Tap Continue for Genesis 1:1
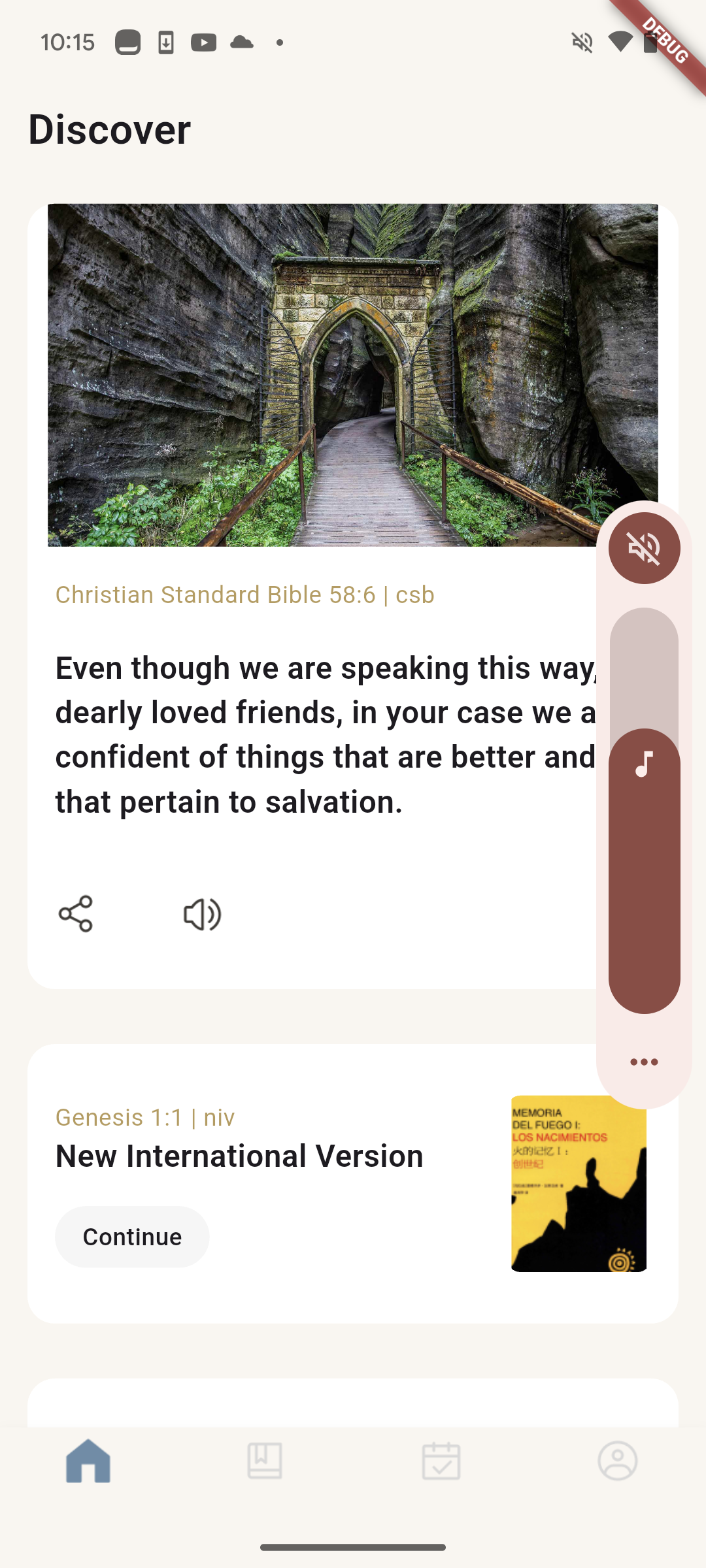This screenshot has width=706, height=1568. pos(132,1237)
